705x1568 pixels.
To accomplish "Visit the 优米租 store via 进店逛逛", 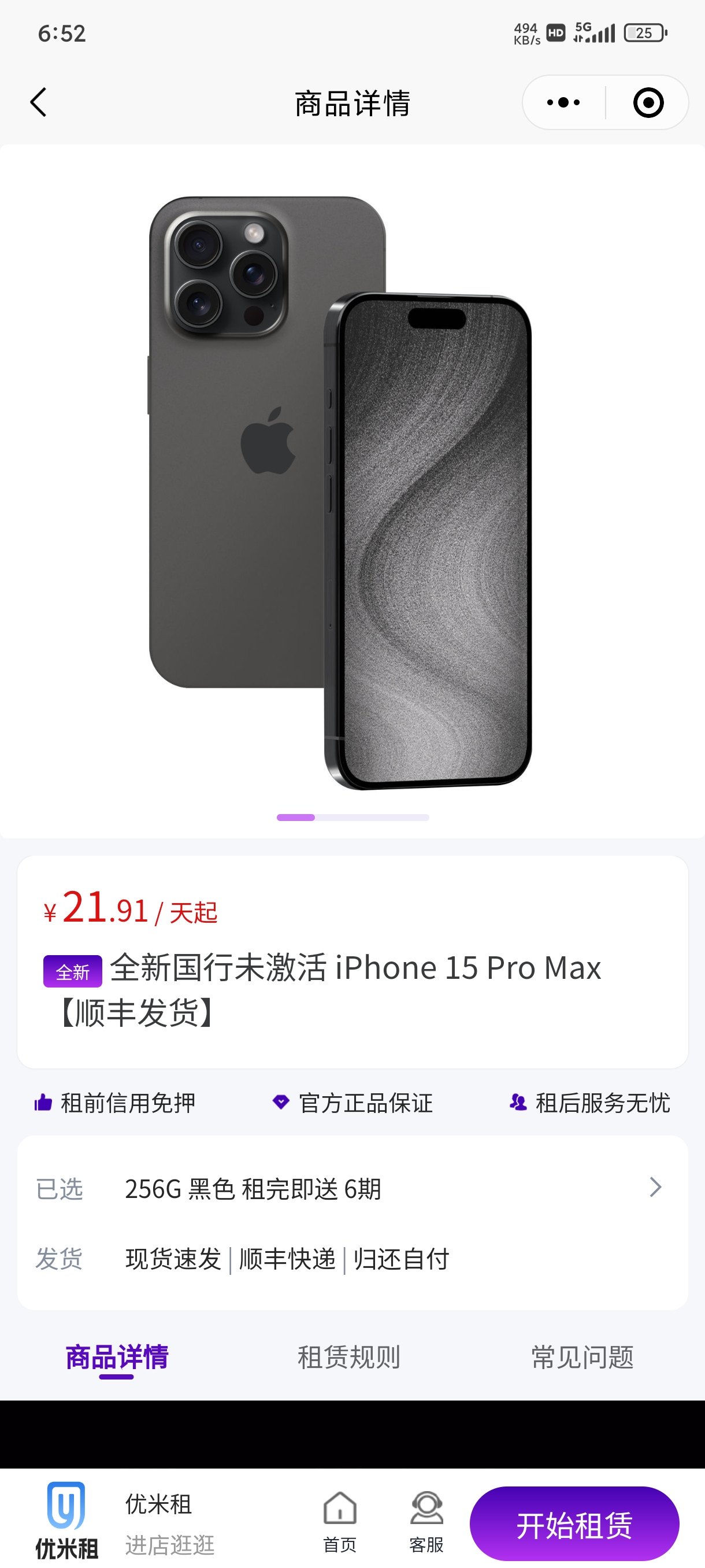I will tap(170, 1544).
